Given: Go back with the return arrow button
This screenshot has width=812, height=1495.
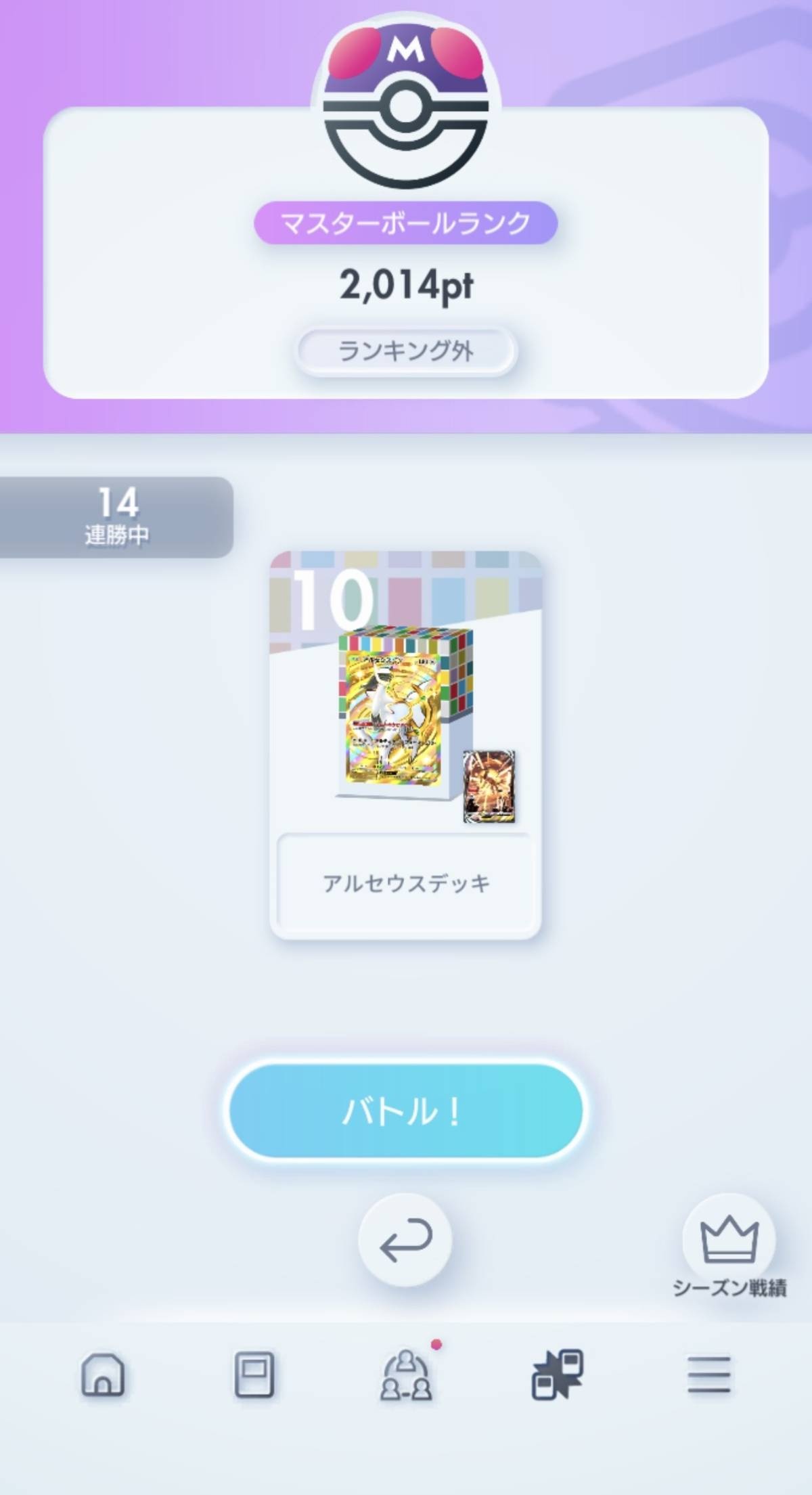Looking at the screenshot, I should pos(405,1240).
